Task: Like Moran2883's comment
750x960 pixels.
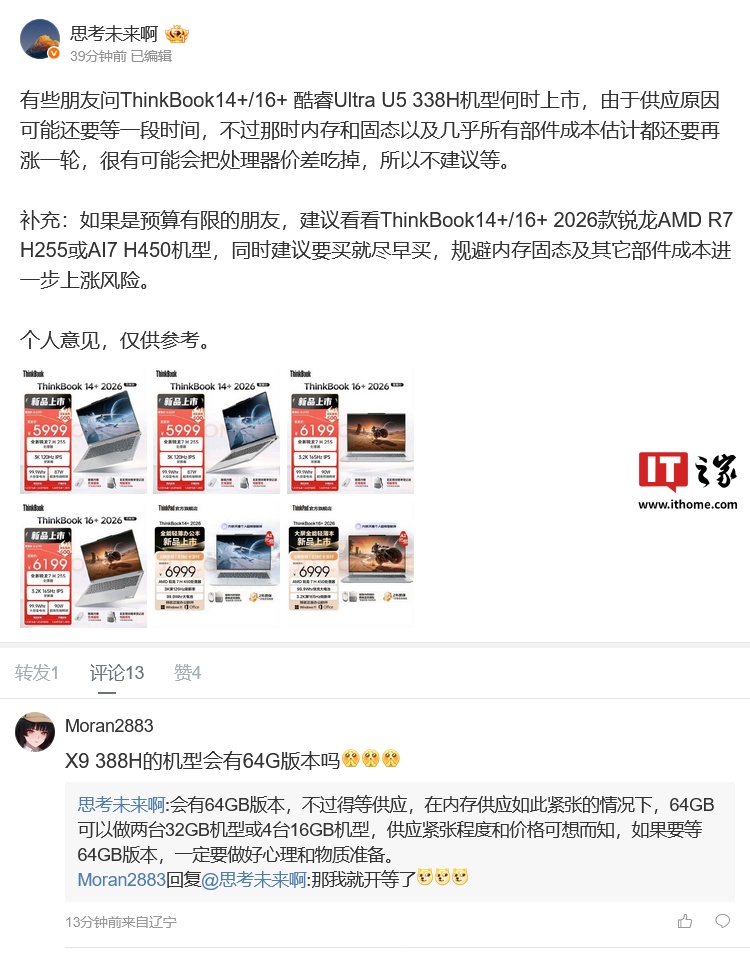Action: coord(684,921)
